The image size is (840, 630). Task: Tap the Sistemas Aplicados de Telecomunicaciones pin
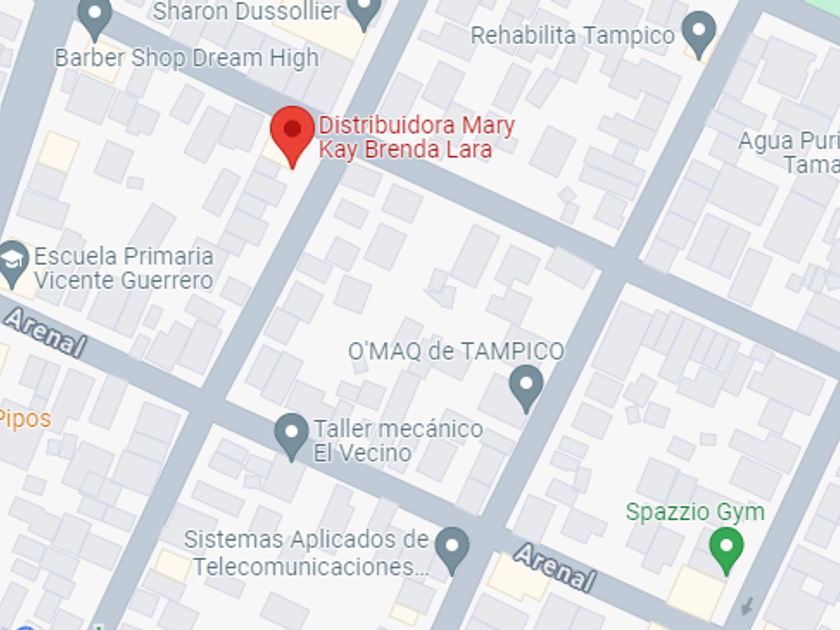click(452, 551)
